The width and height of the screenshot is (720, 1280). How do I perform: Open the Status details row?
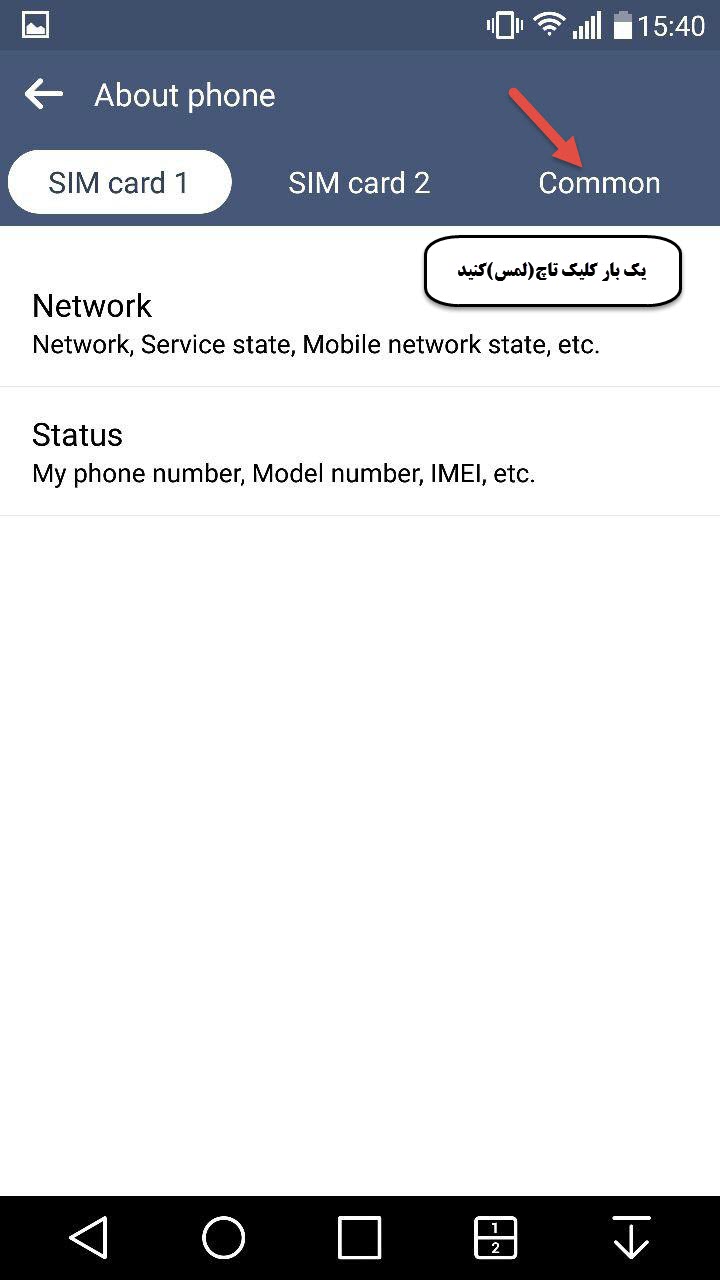[x=360, y=452]
